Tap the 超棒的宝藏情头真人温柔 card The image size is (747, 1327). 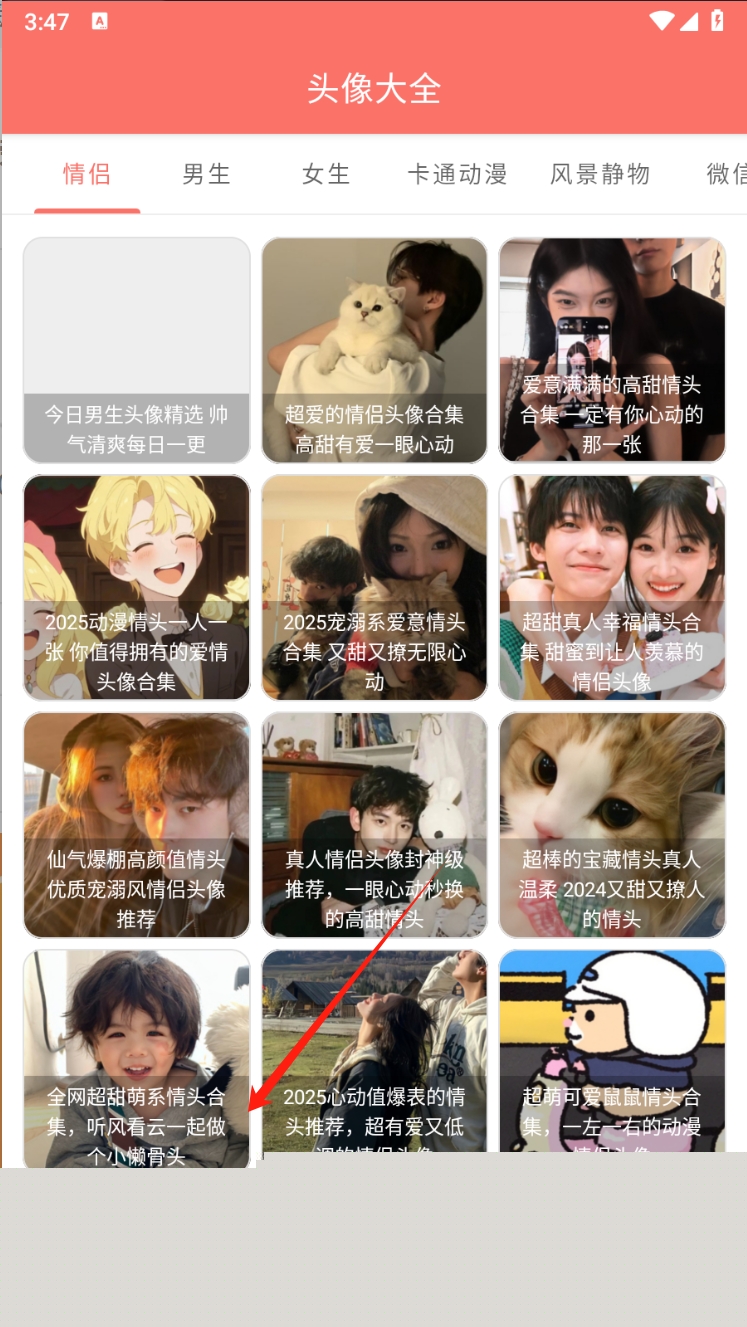coord(612,825)
